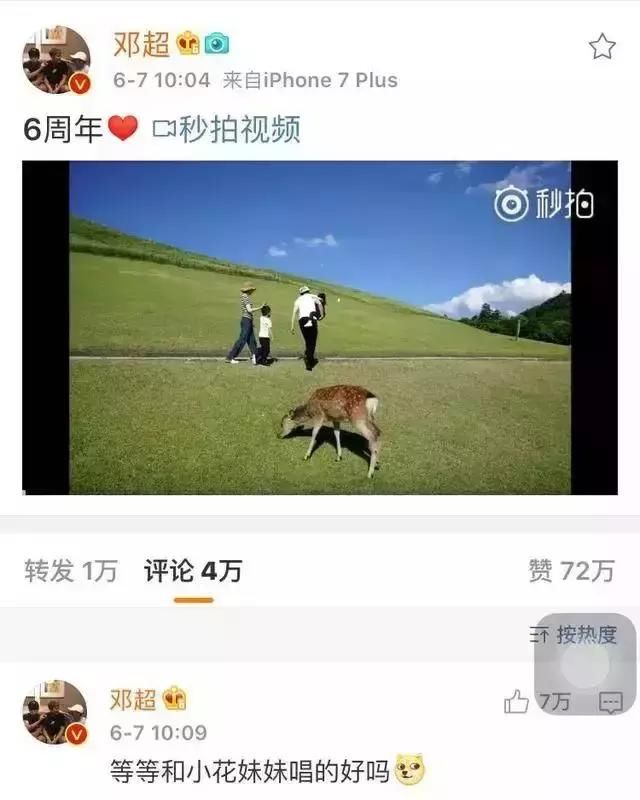Open the commenter 邓超's avatar
640x800 pixels.
coord(55,712)
